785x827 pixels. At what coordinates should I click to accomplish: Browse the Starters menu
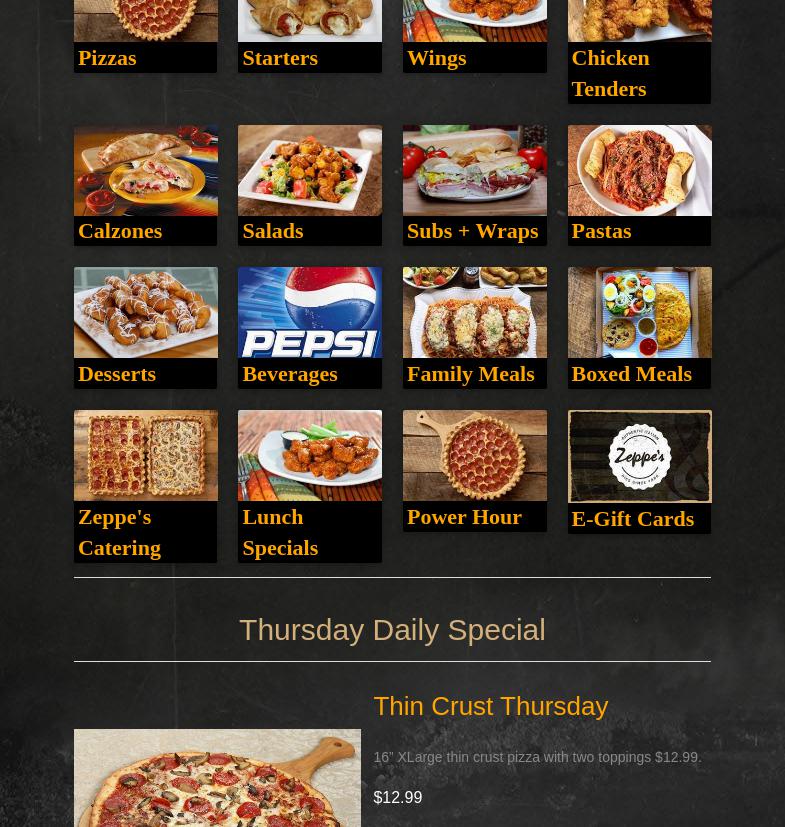[x=309, y=36]
